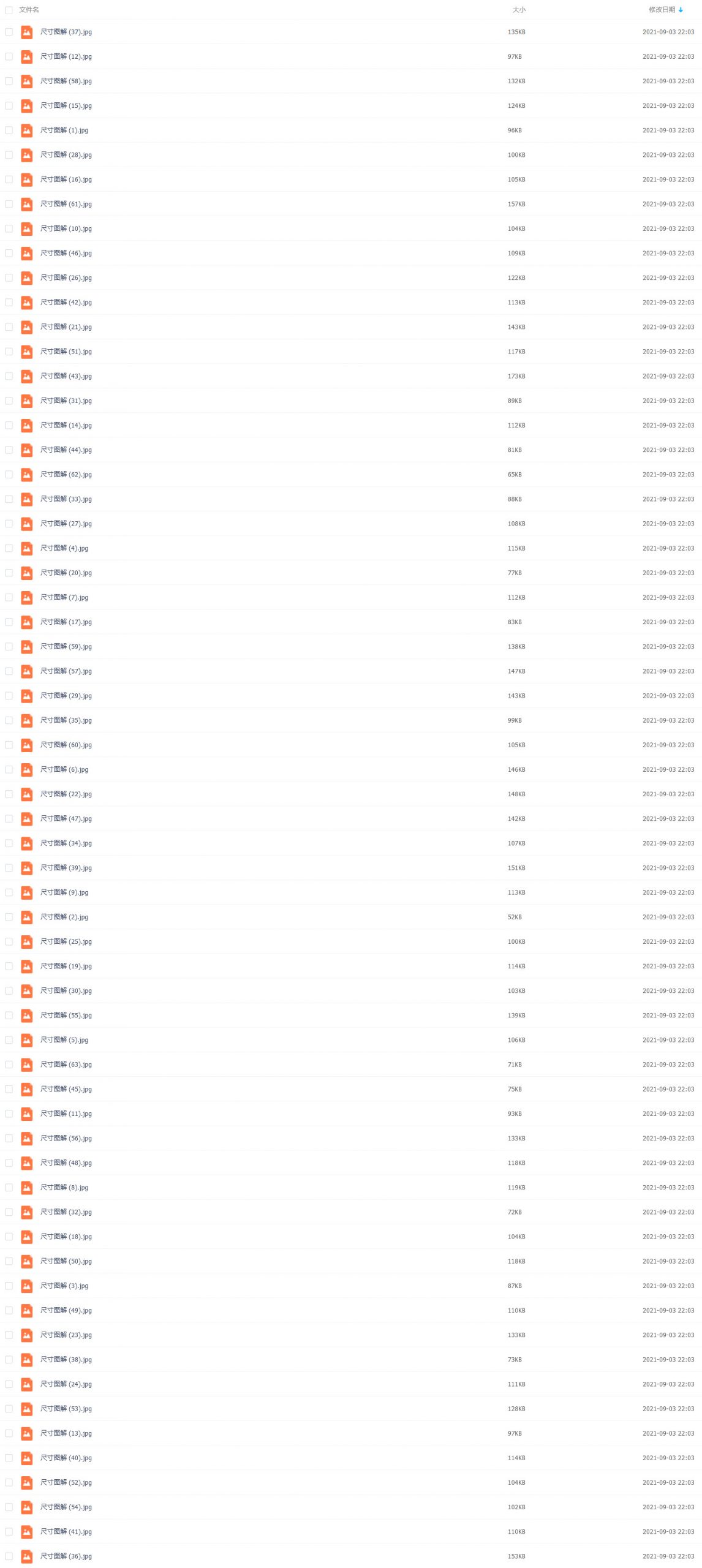Select the checkbox for 尺寸图解 (55).jpg

click(x=9, y=1015)
